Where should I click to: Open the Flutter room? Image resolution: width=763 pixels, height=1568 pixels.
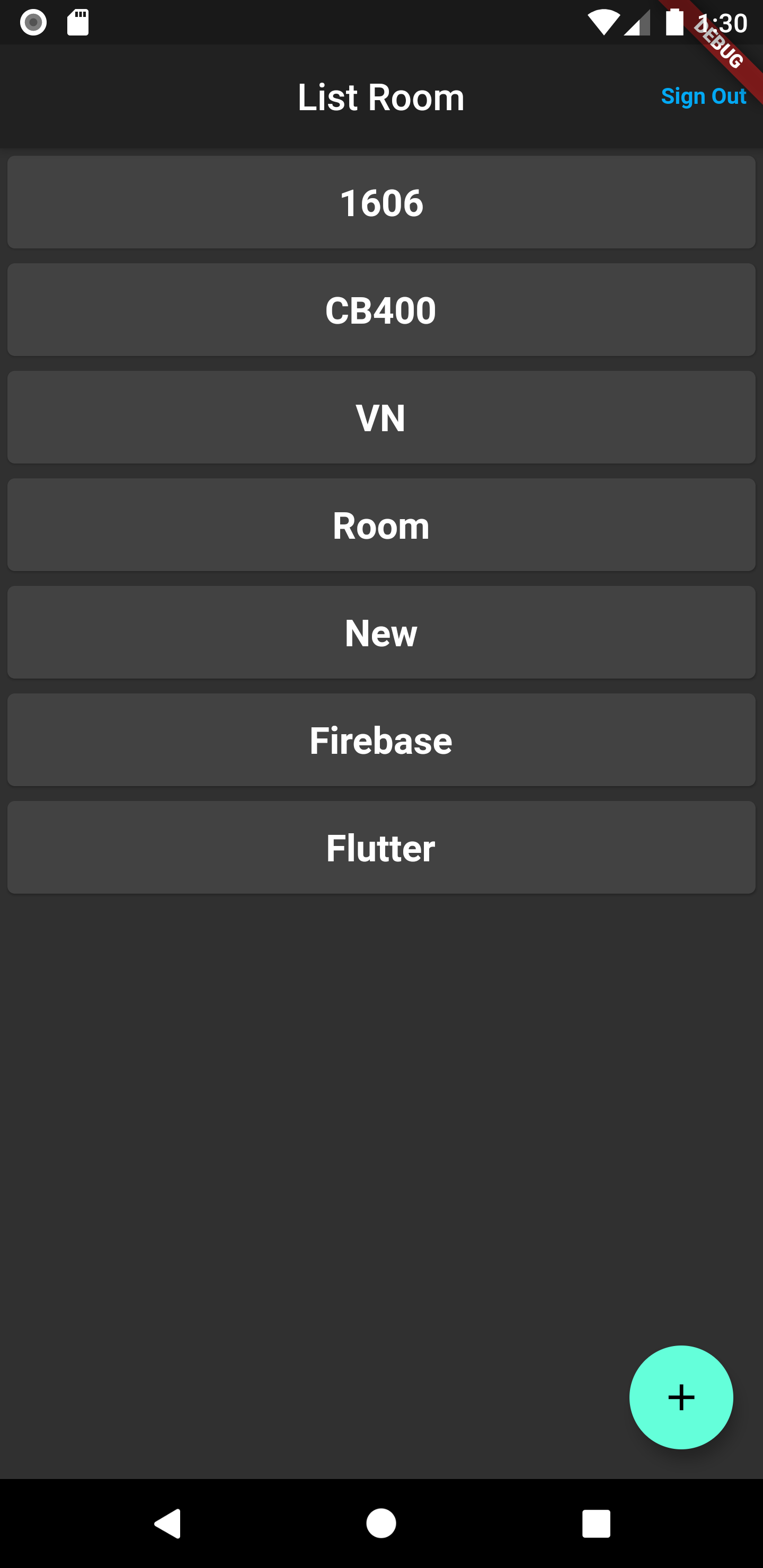click(381, 848)
